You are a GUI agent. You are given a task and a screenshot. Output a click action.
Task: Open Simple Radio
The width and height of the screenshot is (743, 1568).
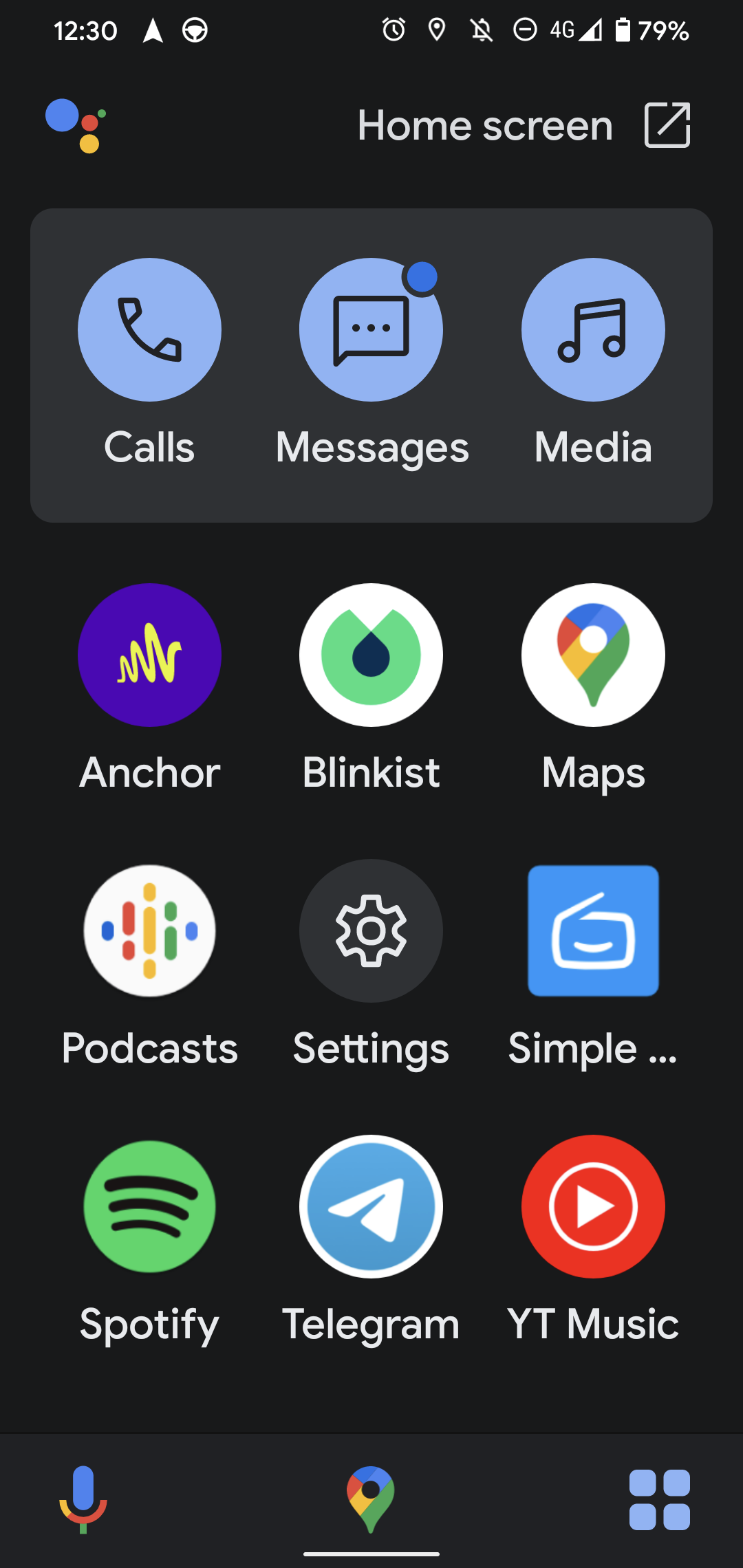[x=593, y=931]
